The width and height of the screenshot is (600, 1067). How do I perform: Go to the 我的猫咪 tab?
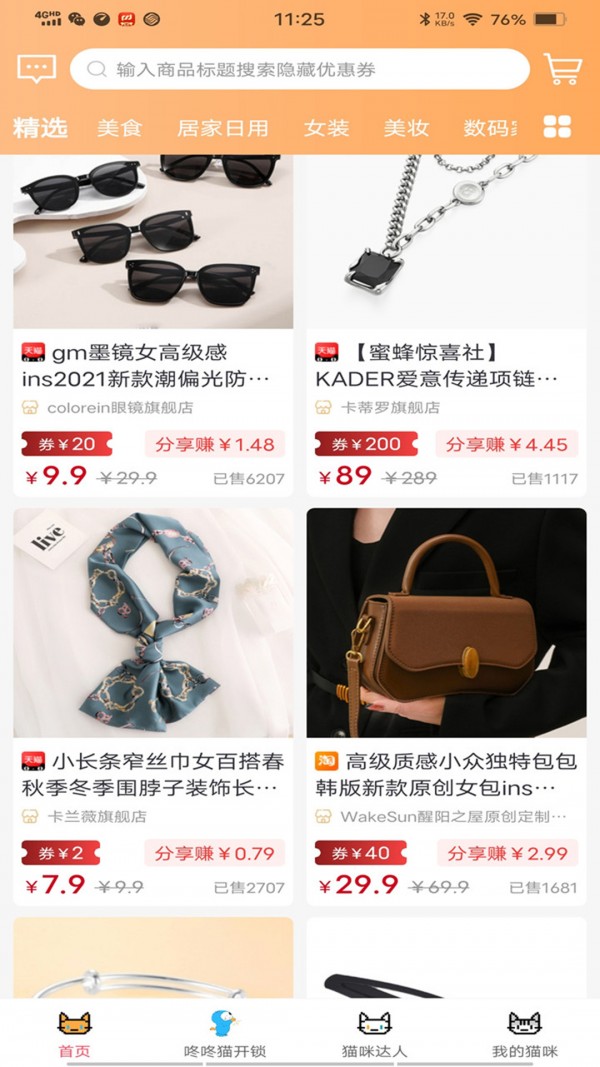point(525,1033)
